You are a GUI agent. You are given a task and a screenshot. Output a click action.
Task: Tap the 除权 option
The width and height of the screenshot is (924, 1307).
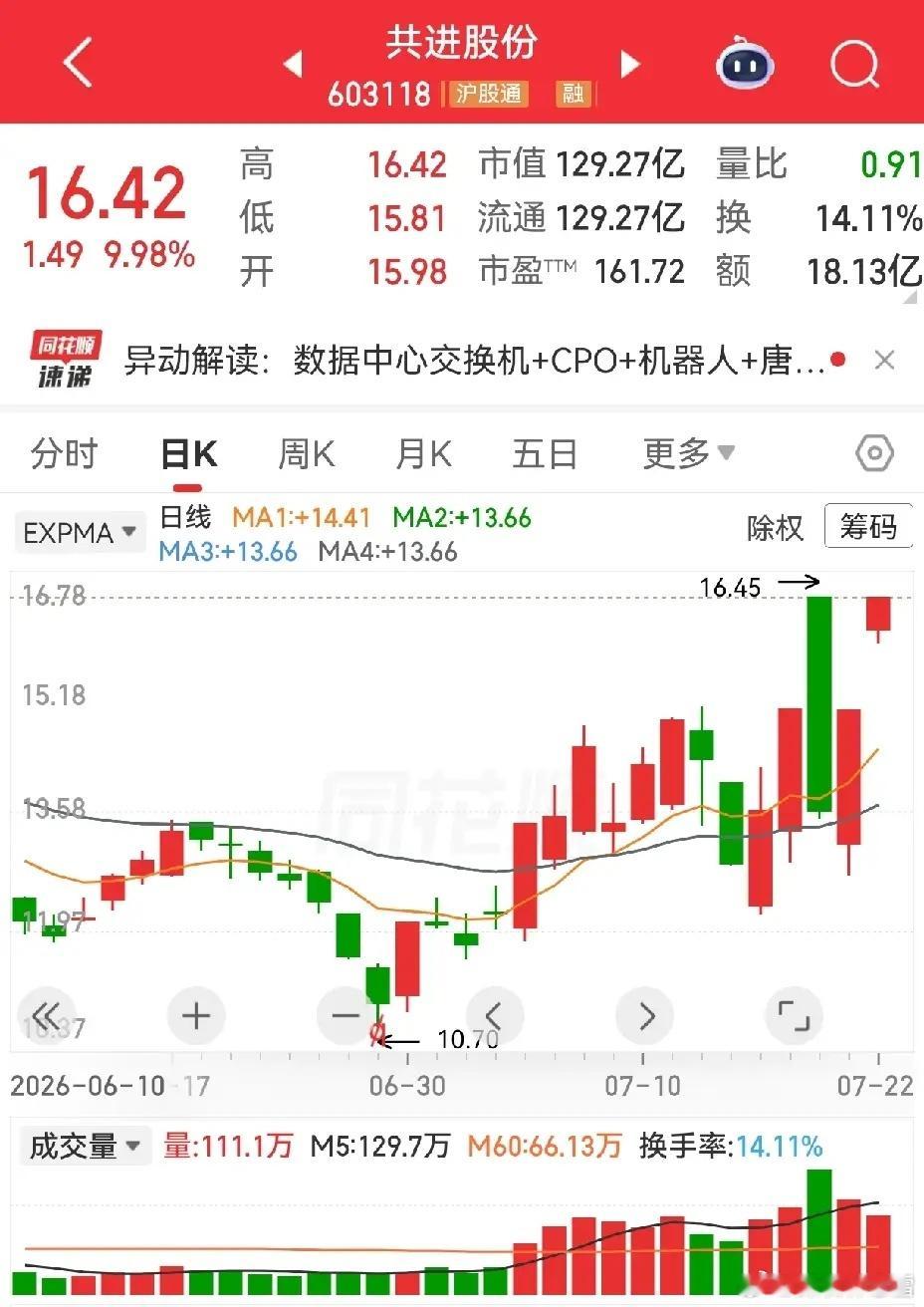(x=775, y=527)
